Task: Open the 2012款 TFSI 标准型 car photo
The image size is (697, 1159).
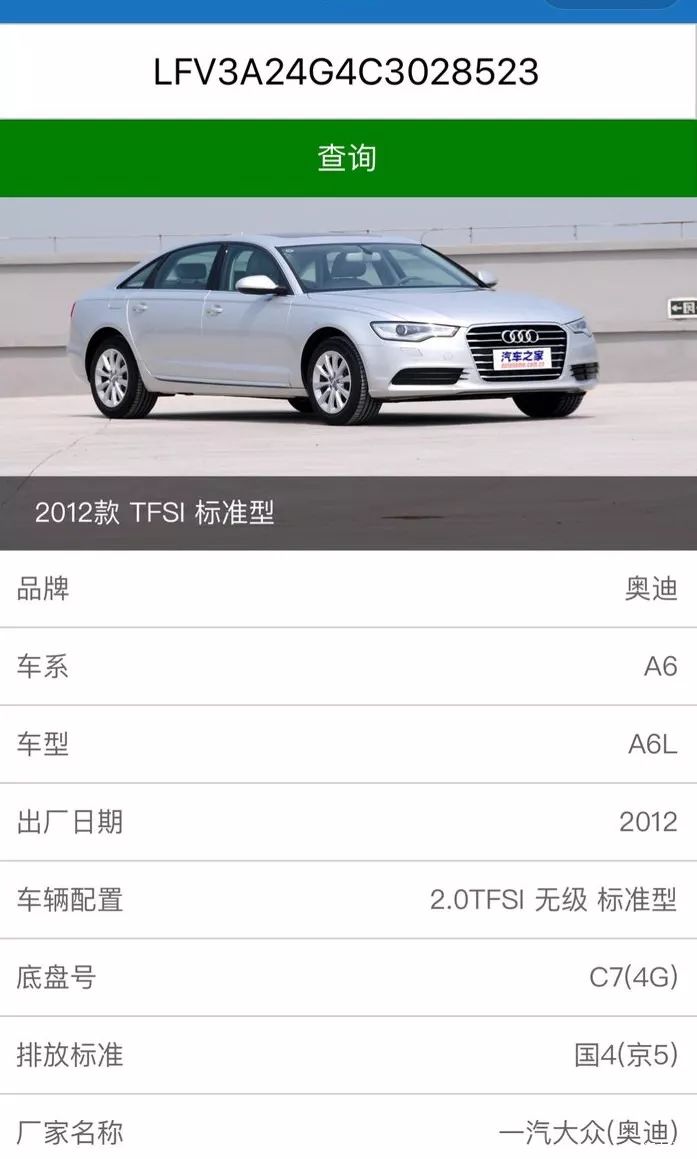Action: [x=347, y=340]
